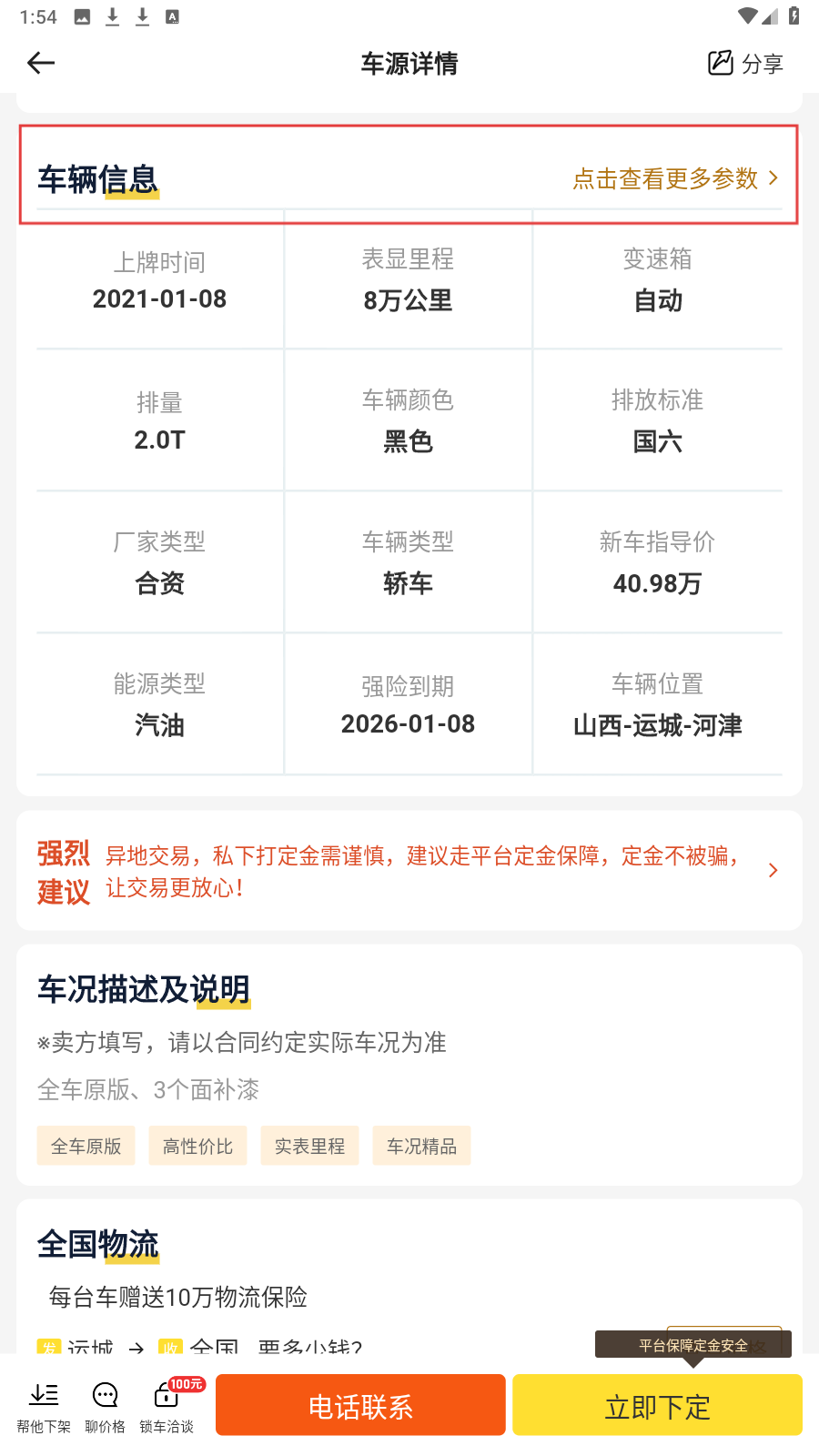
Task: Call the seller with 电话联系
Action: point(360,1406)
